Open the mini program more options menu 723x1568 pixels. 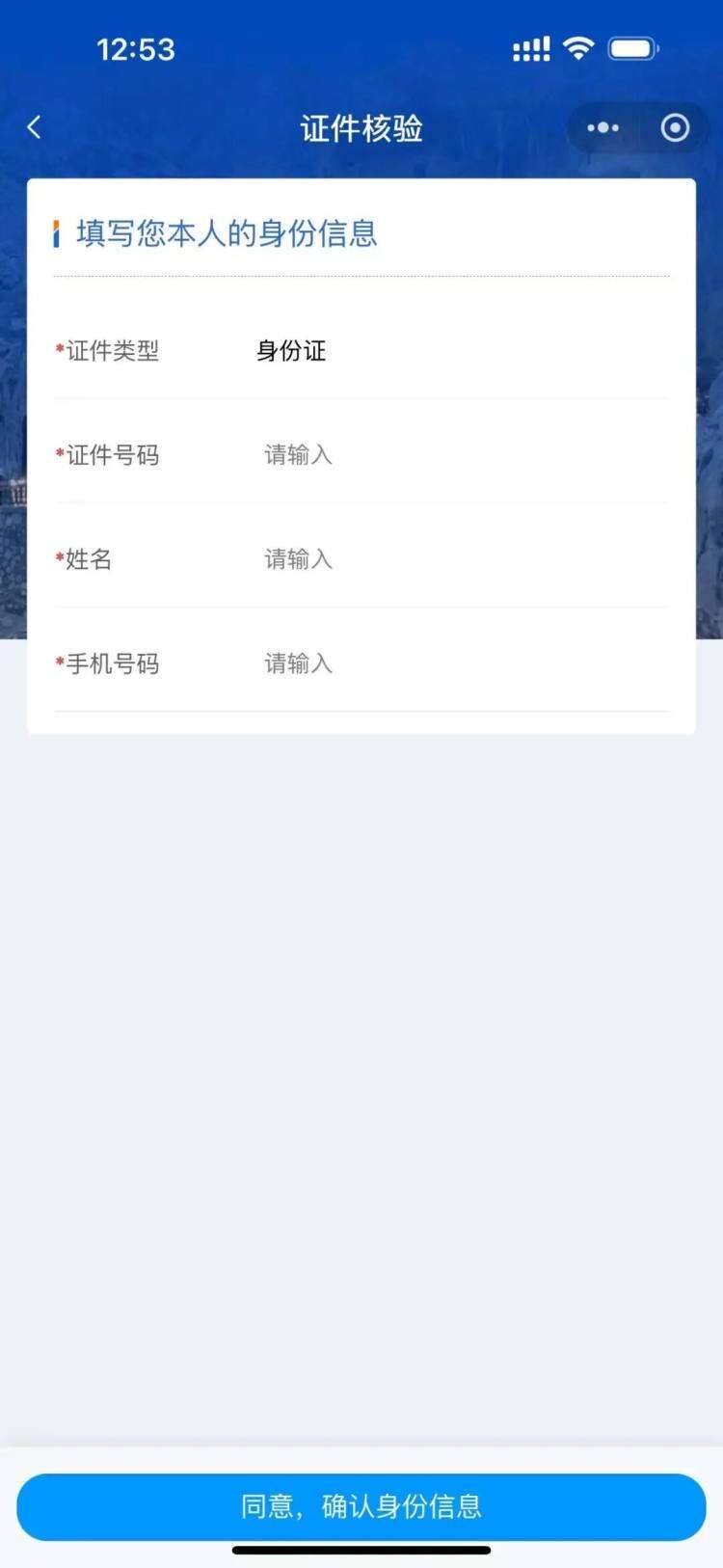click(602, 127)
